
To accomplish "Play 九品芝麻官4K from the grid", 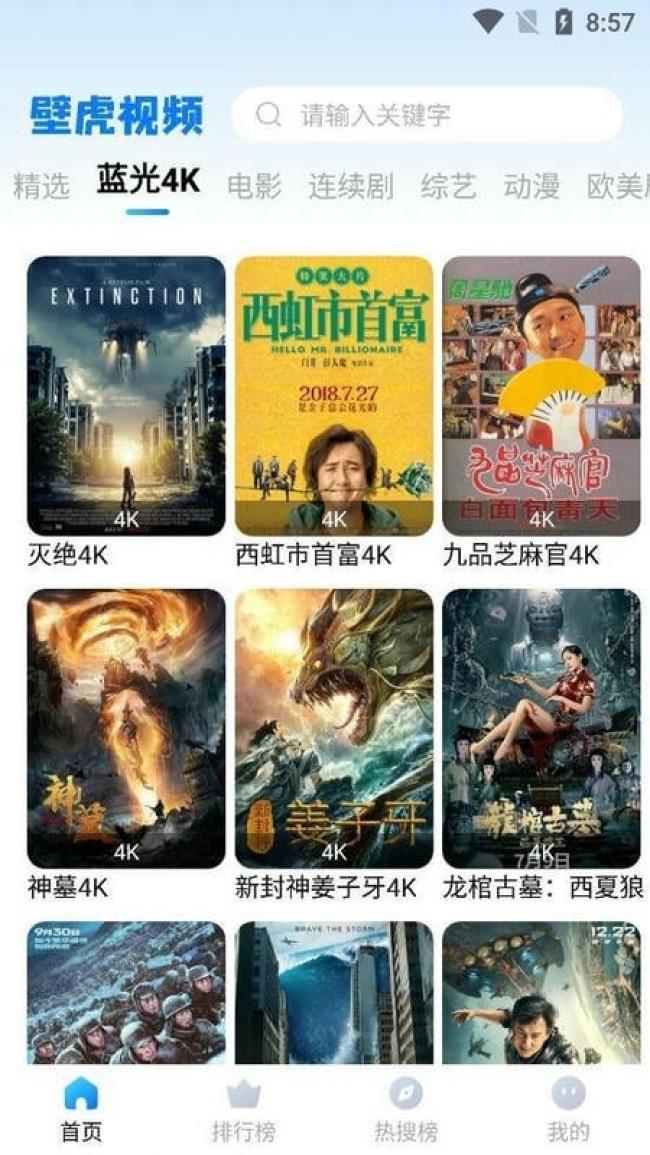I will click(541, 396).
